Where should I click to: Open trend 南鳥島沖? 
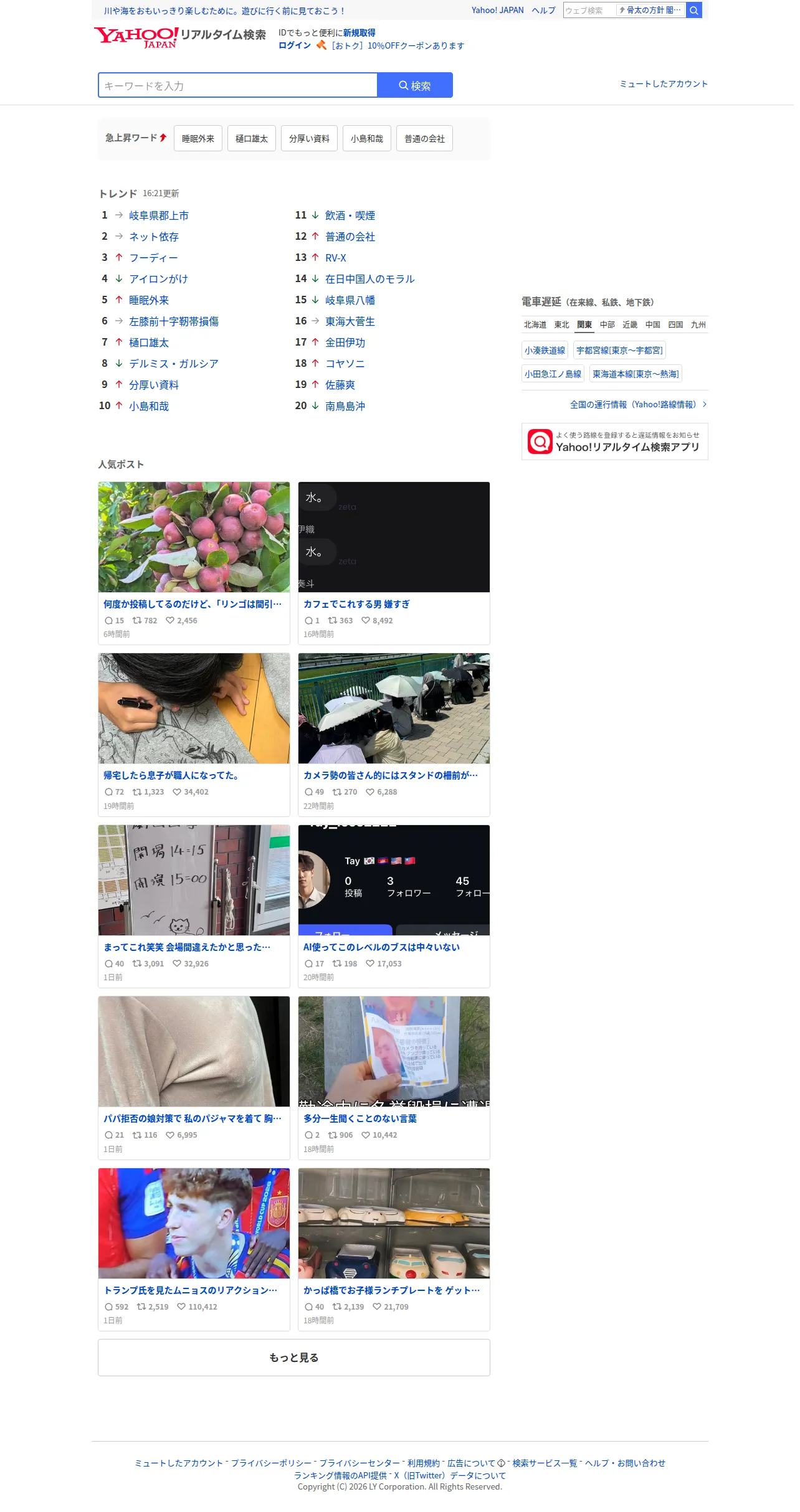345,406
